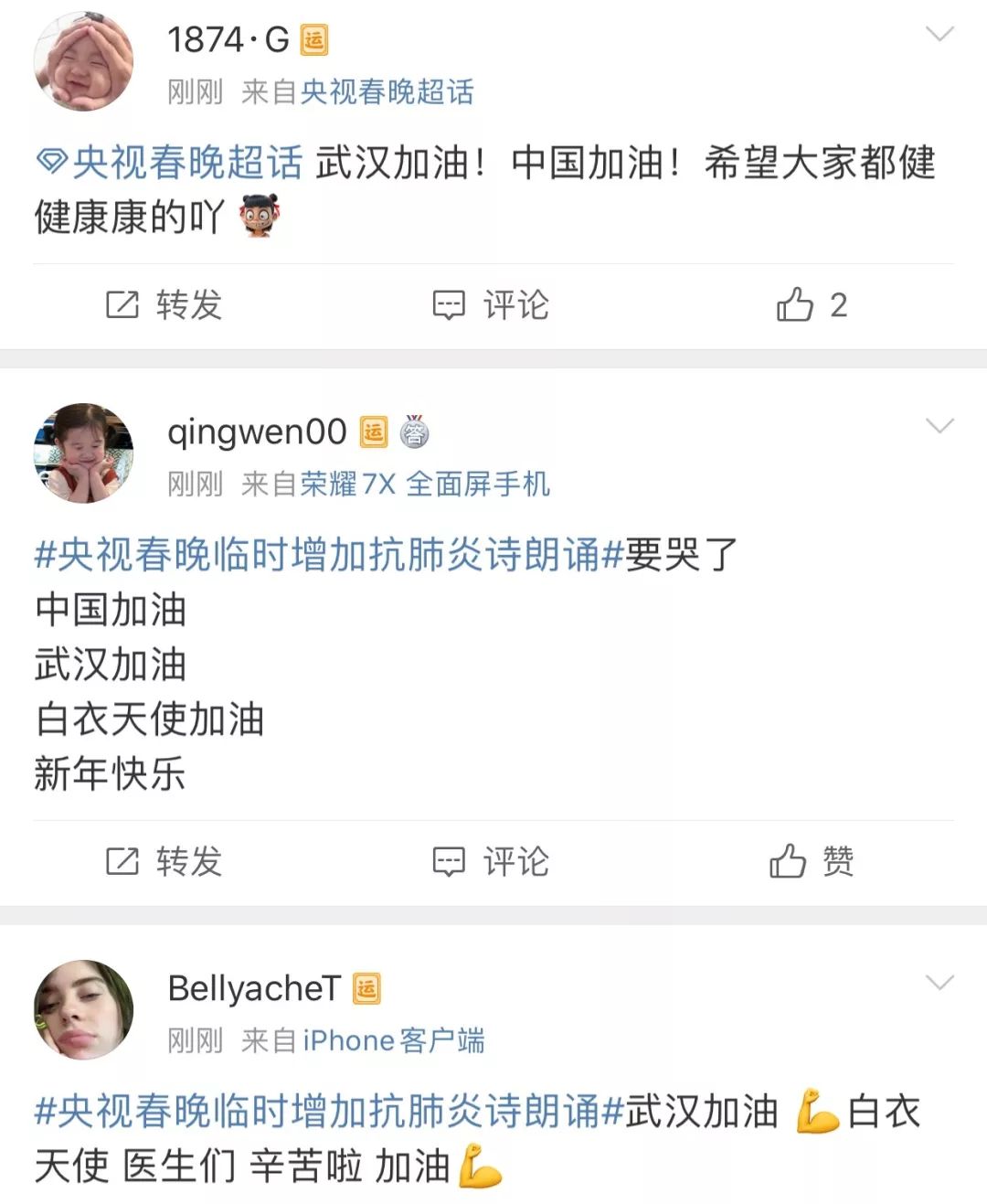Open BellyacheT's avatar

(x=83, y=1009)
